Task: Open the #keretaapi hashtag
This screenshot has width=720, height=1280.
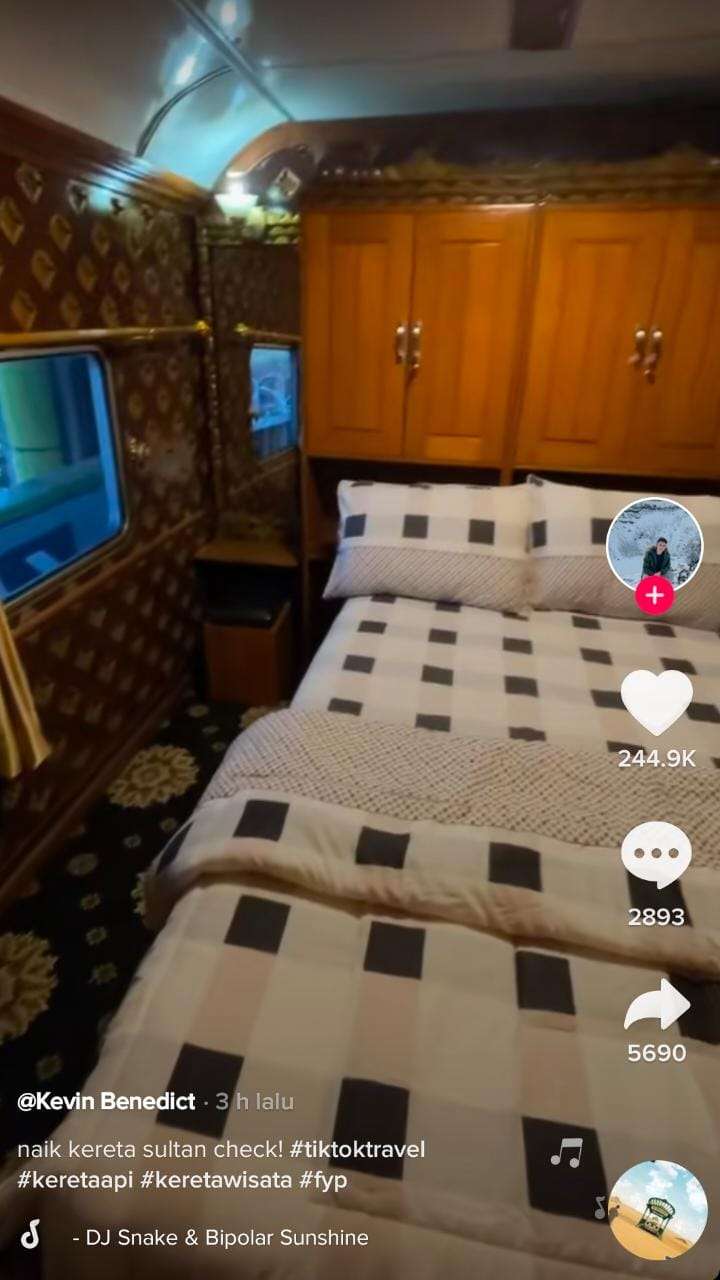Action: click(x=75, y=1180)
